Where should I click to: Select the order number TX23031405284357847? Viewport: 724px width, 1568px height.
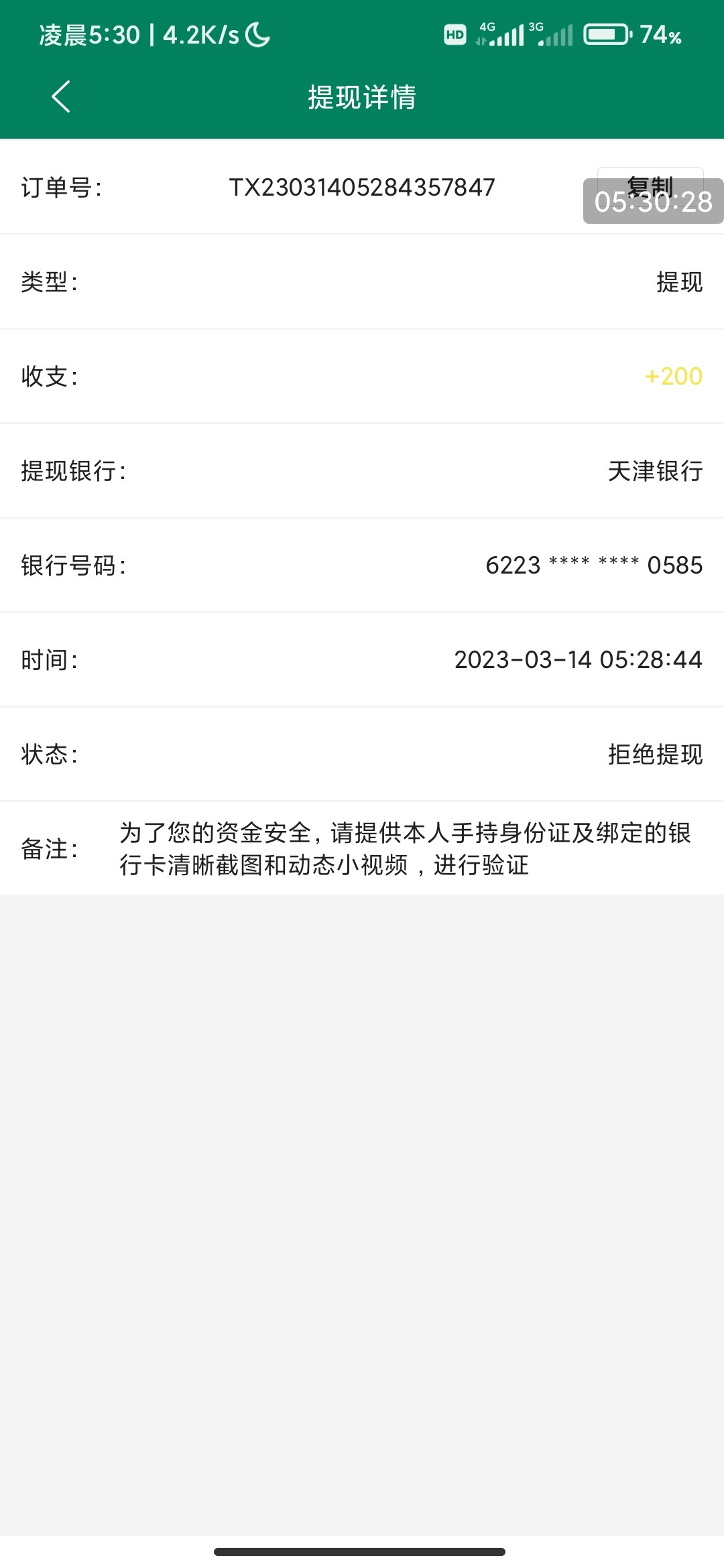click(362, 188)
